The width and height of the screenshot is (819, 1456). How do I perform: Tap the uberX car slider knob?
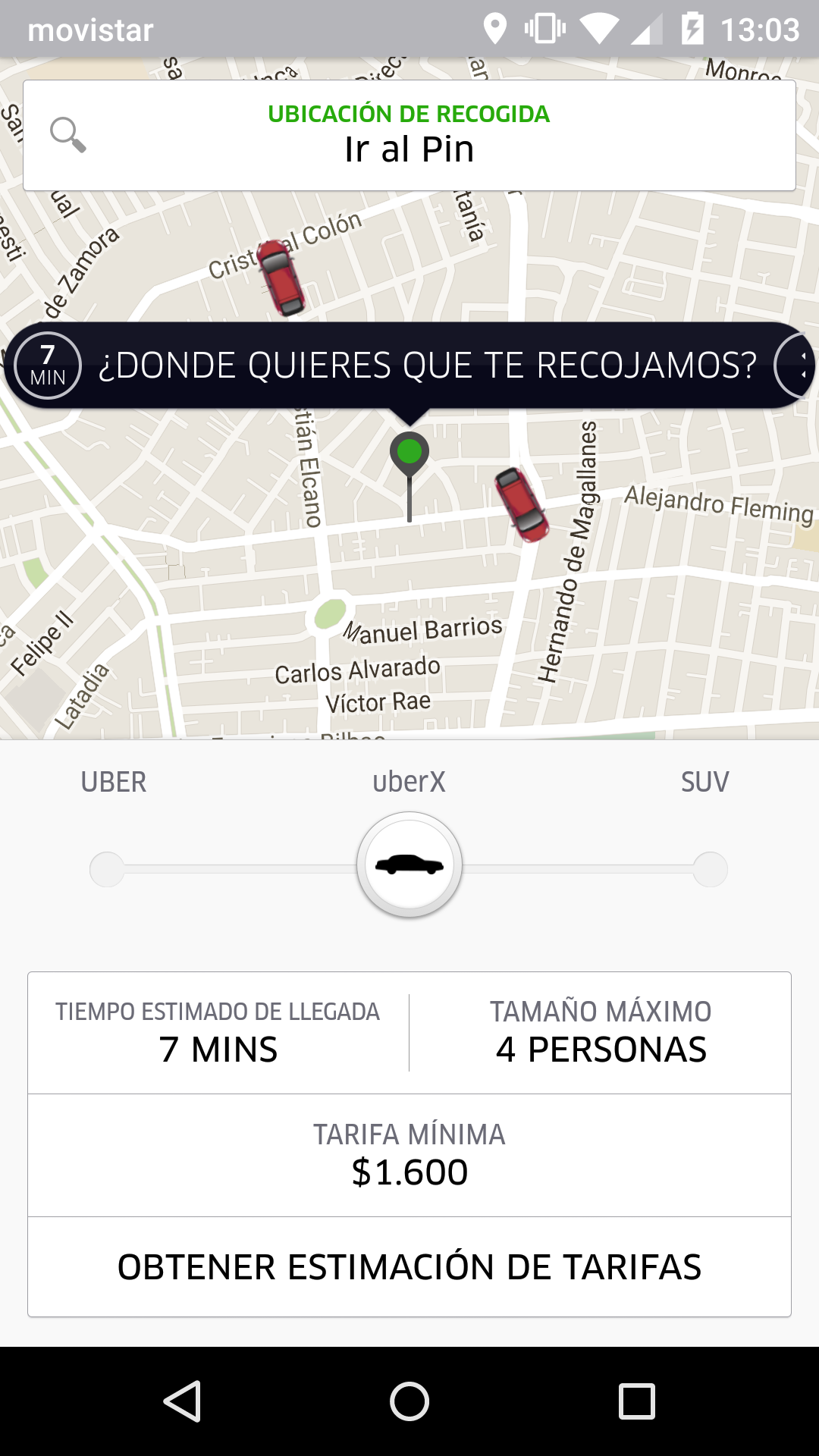409,864
